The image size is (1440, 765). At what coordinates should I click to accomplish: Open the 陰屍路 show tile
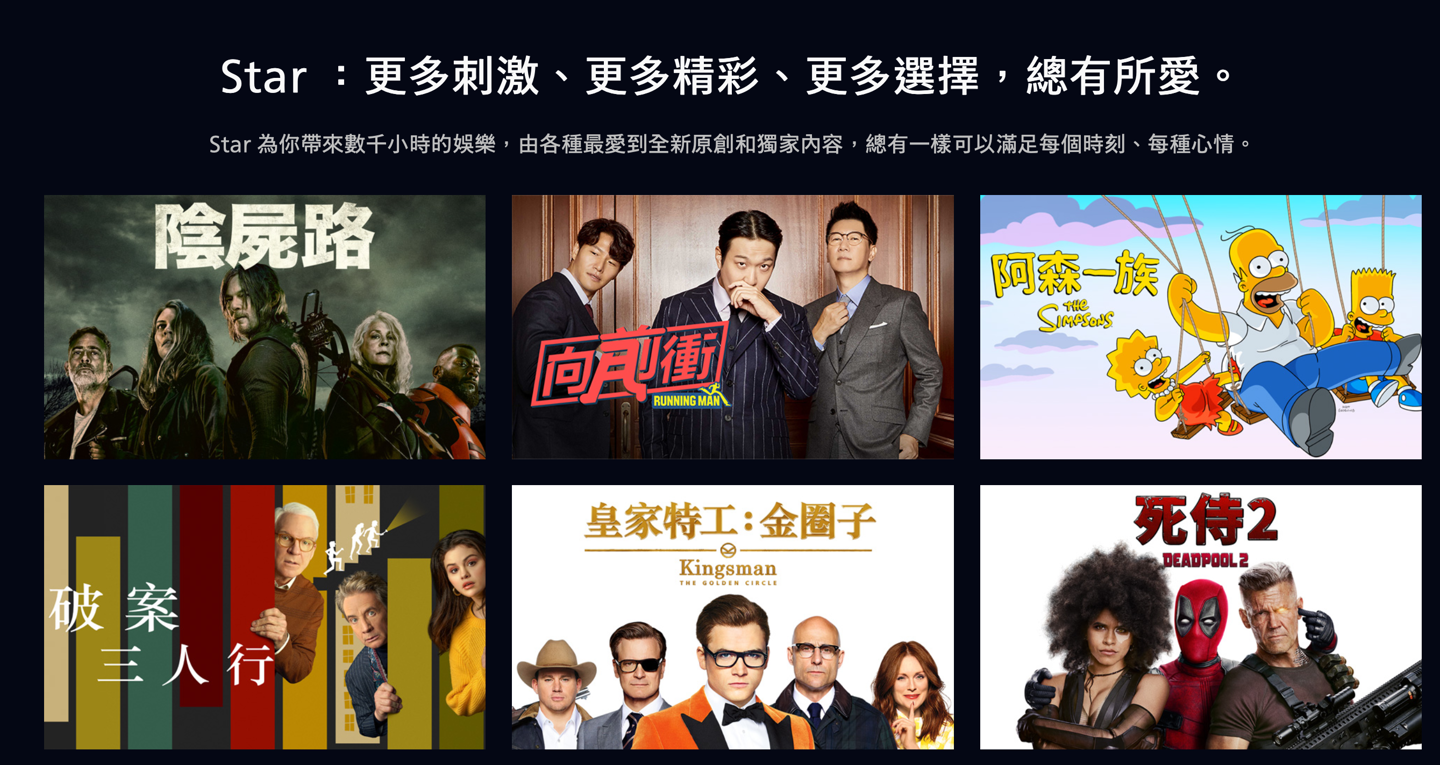[264, 327]
